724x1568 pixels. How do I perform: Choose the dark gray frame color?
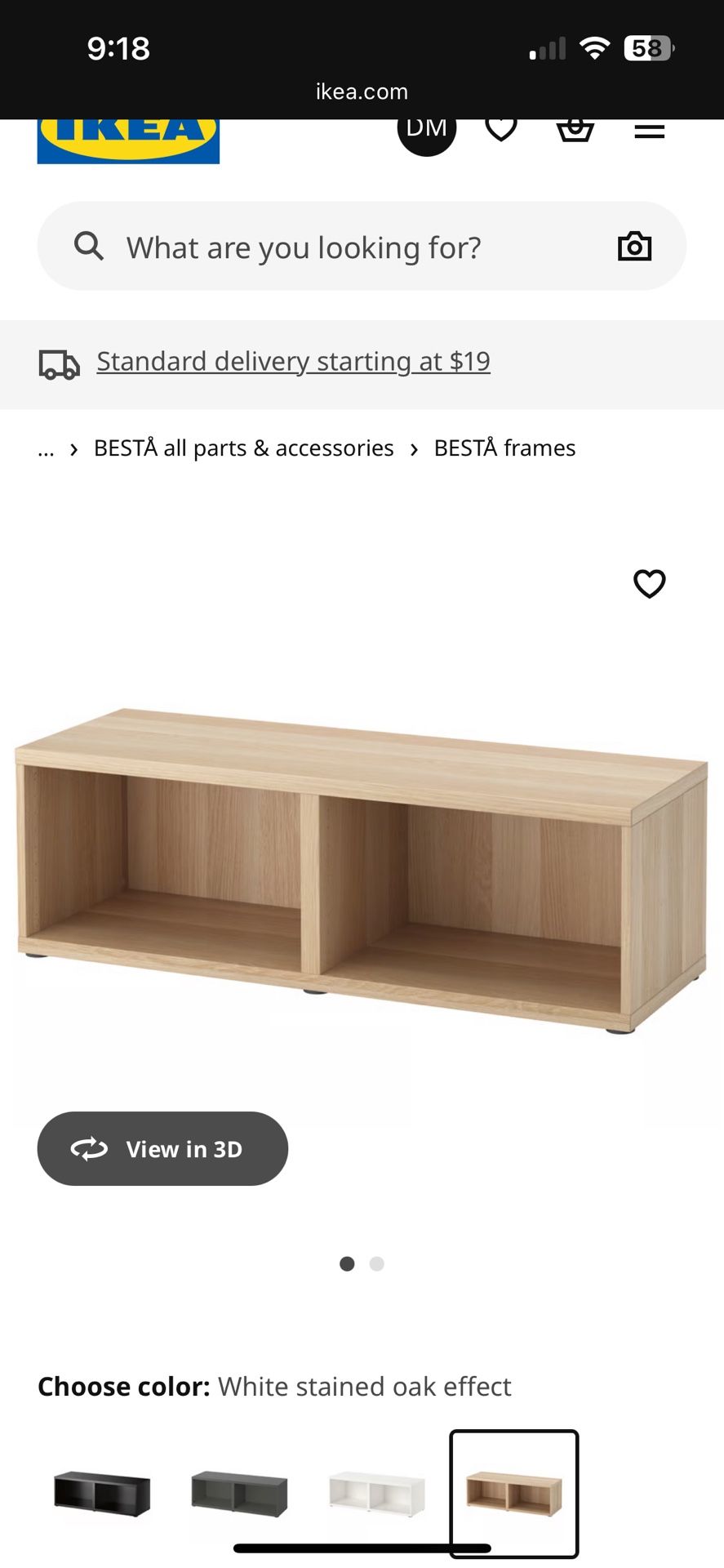[239, 1494]
